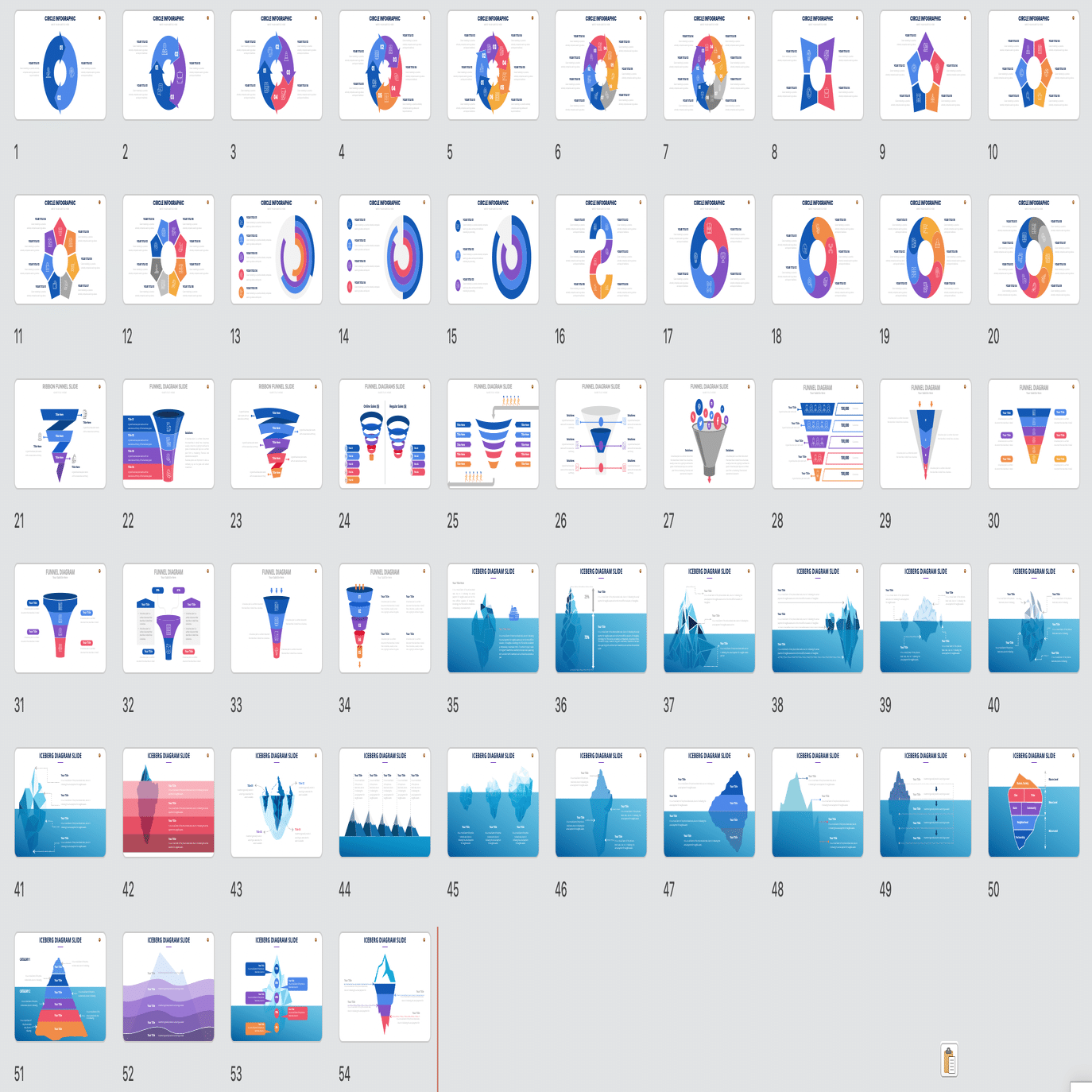Select slide 16 circle infographic thumbnail

pyautogui.click(x=601, y=250)
